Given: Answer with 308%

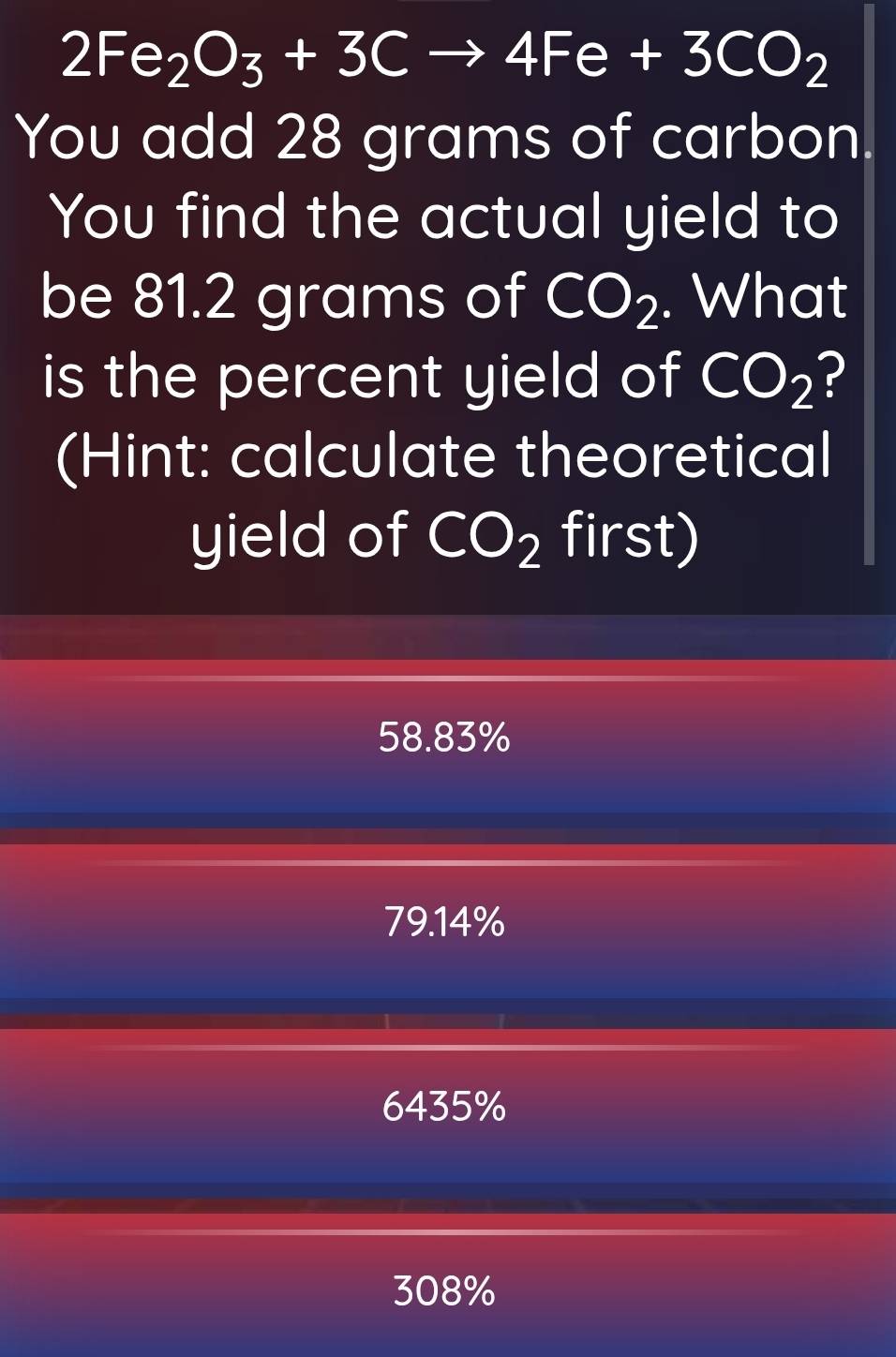Looking at the screenshot, I should 444,1292.
